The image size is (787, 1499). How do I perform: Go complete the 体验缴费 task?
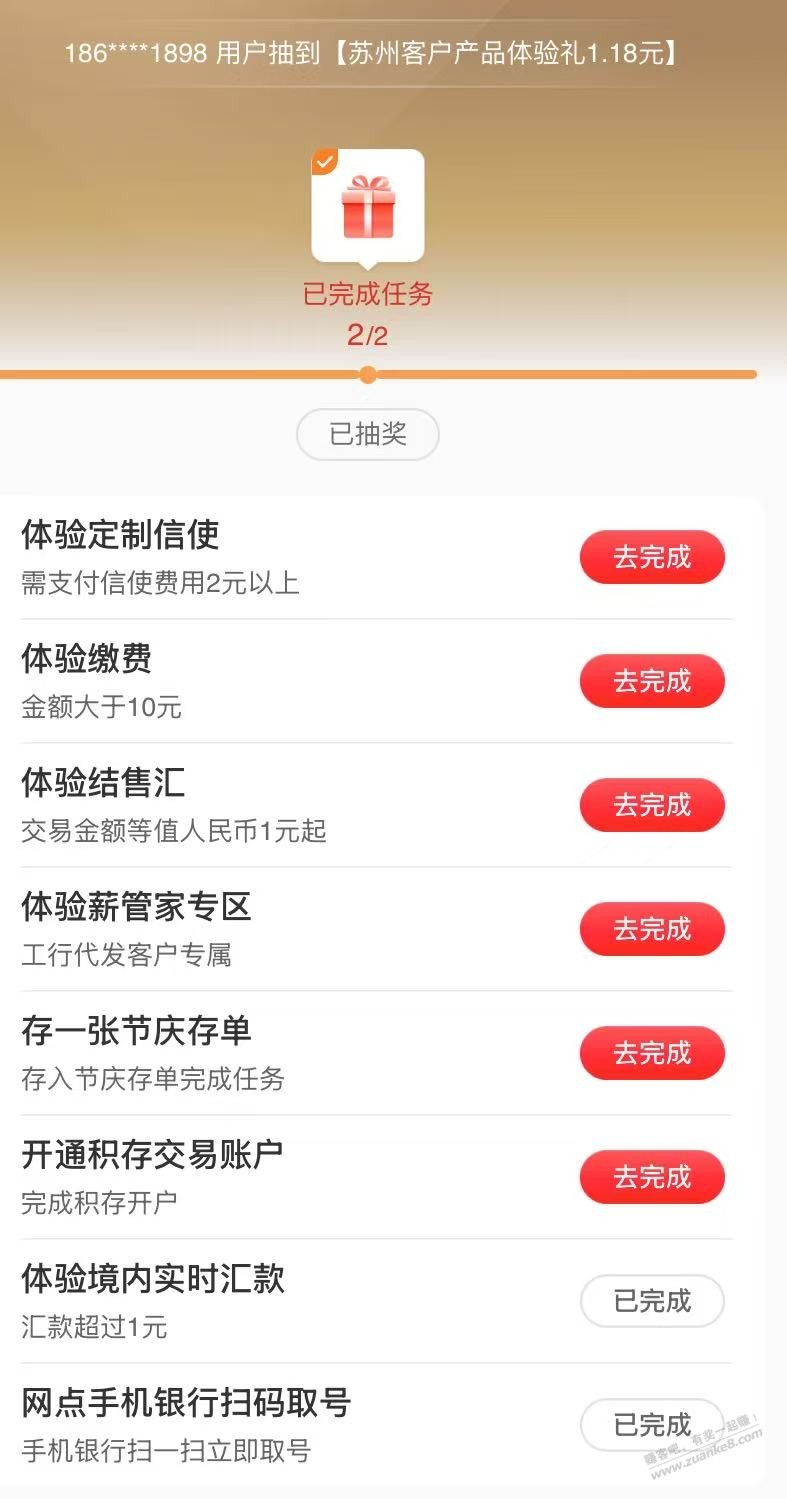(652, 681)
